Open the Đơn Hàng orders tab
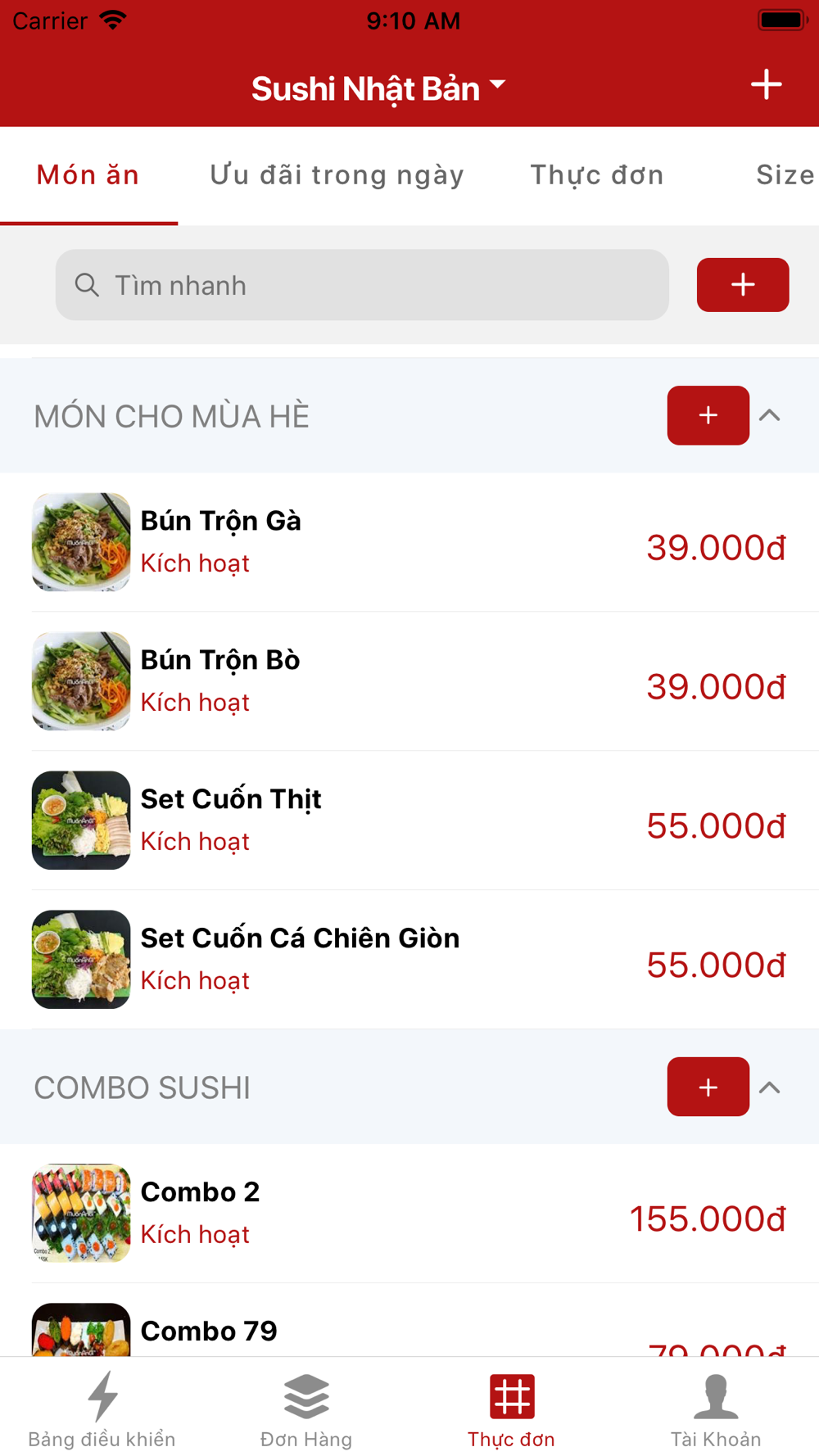The width and height of the screenshot is (819, 1456). [x=306, y=1410]
